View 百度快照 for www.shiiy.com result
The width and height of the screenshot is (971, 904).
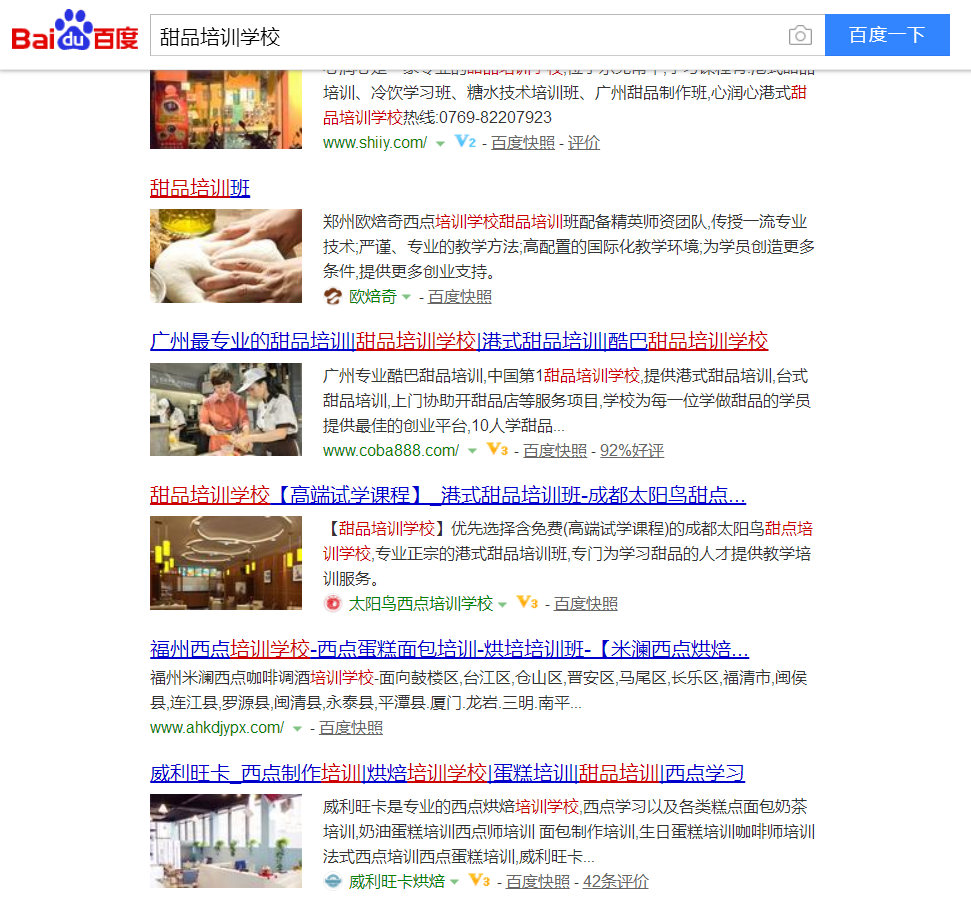tap(522, 143)
